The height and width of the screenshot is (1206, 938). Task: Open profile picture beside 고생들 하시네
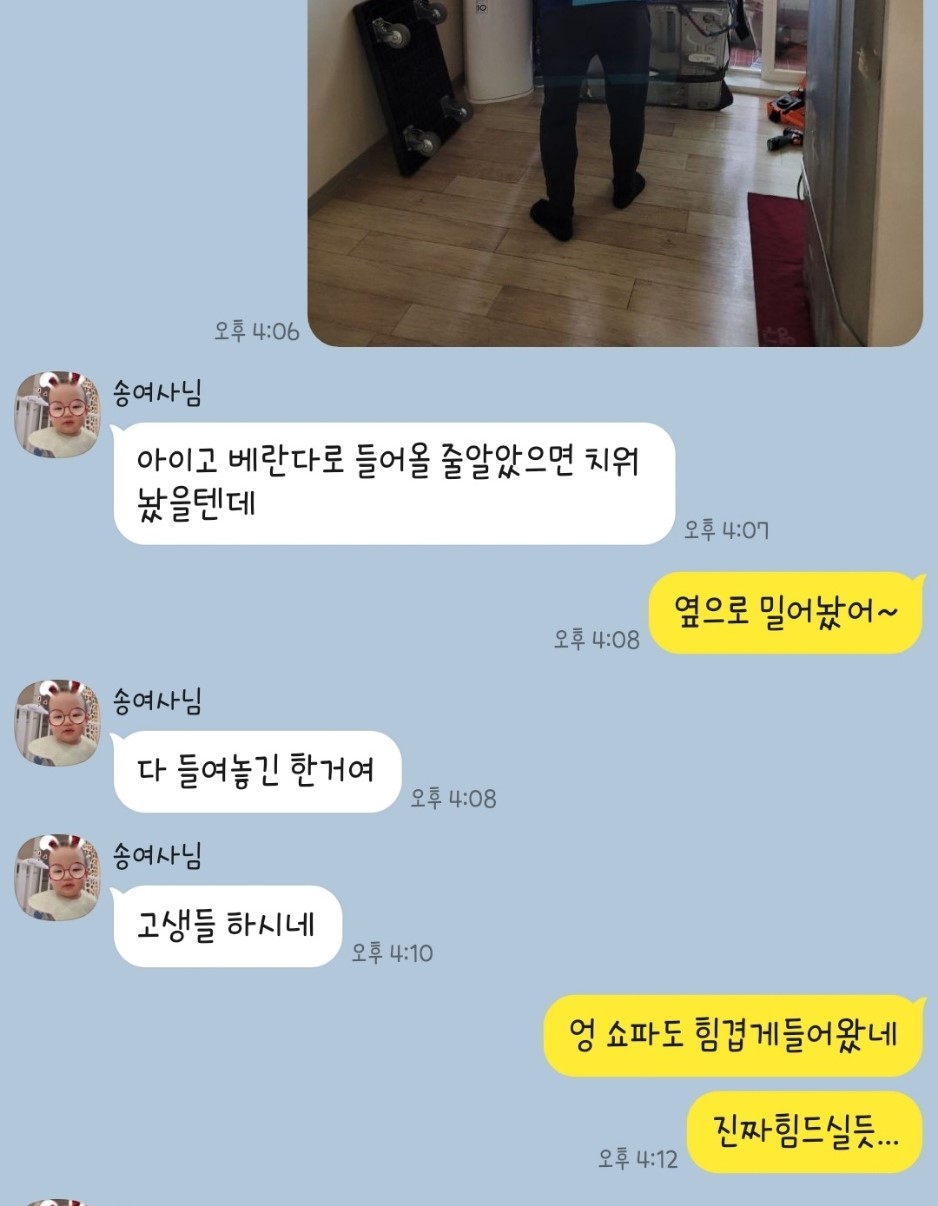57,877
